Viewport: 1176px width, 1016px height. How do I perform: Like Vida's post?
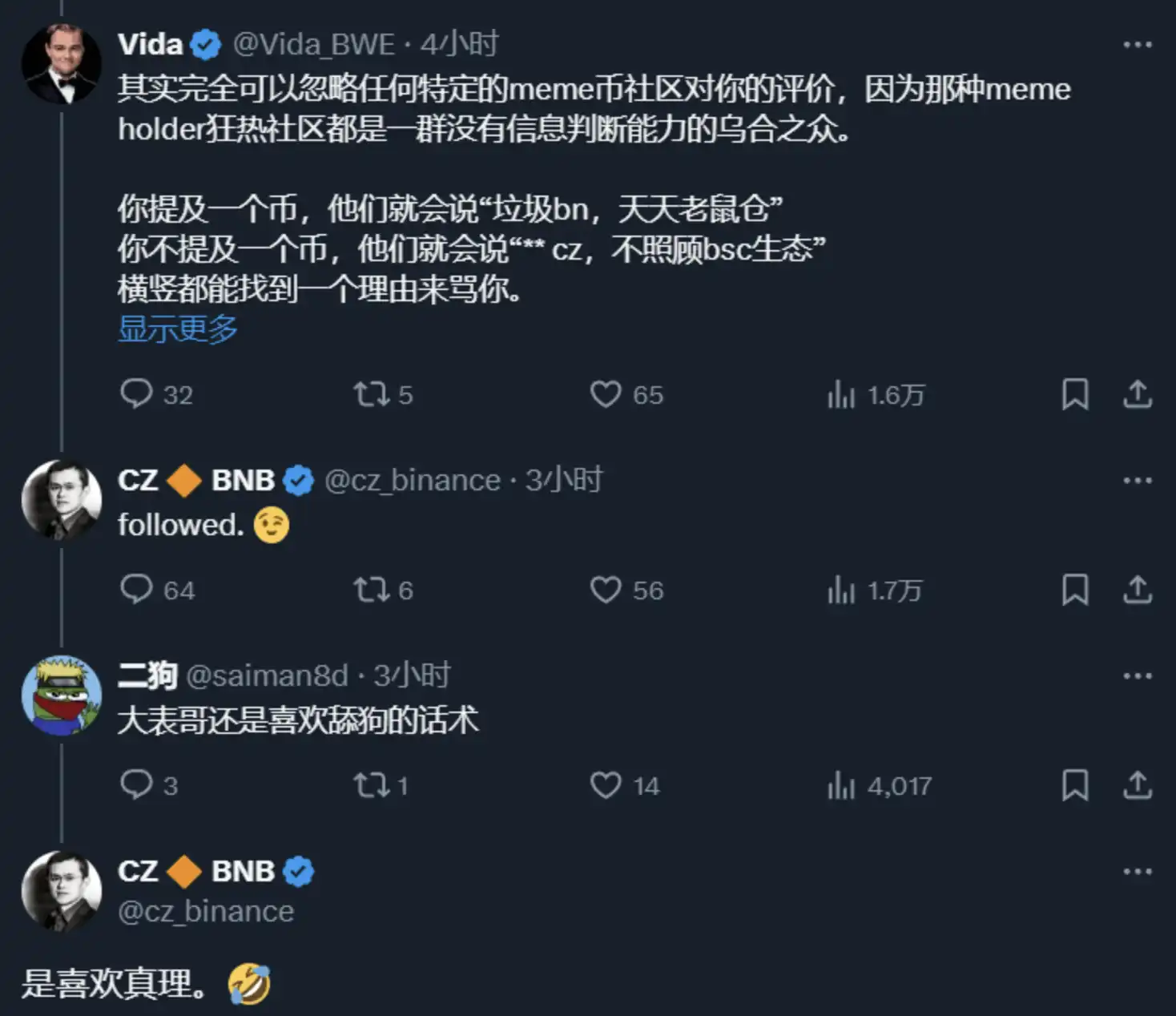606,394
